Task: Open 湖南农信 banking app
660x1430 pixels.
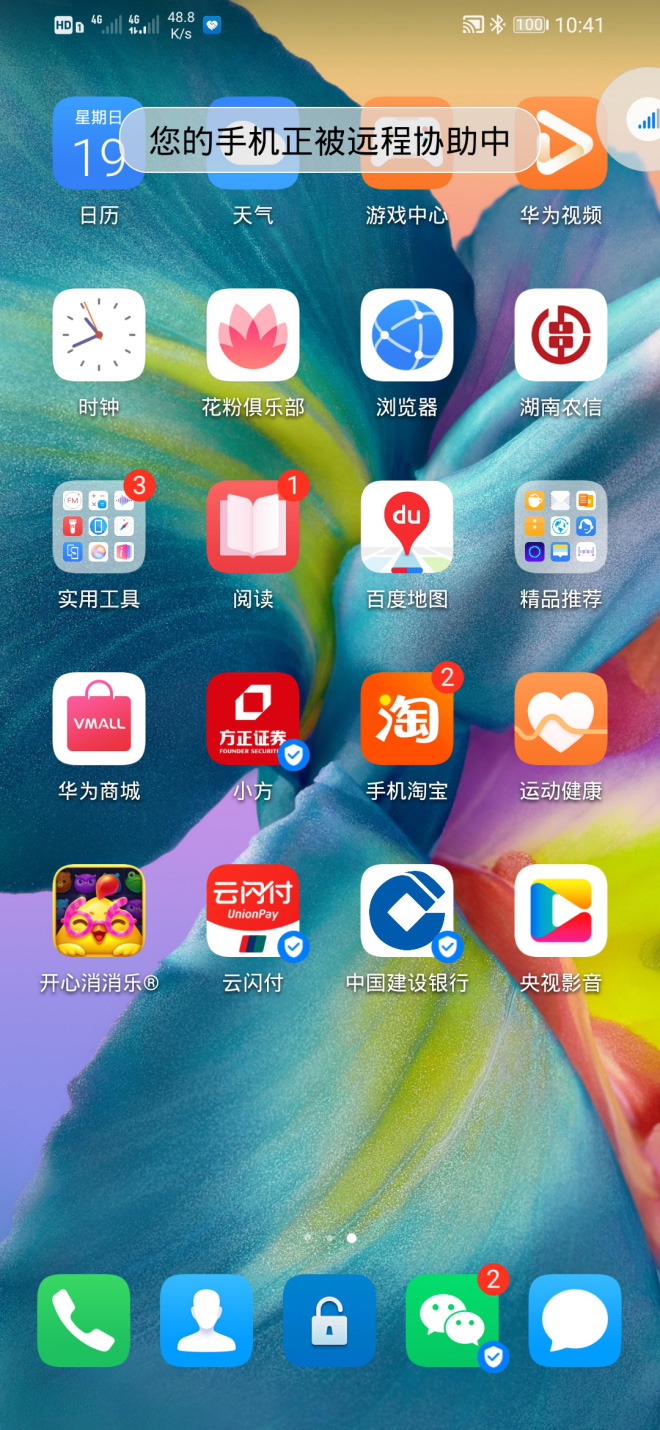Action: click(561, 336)
